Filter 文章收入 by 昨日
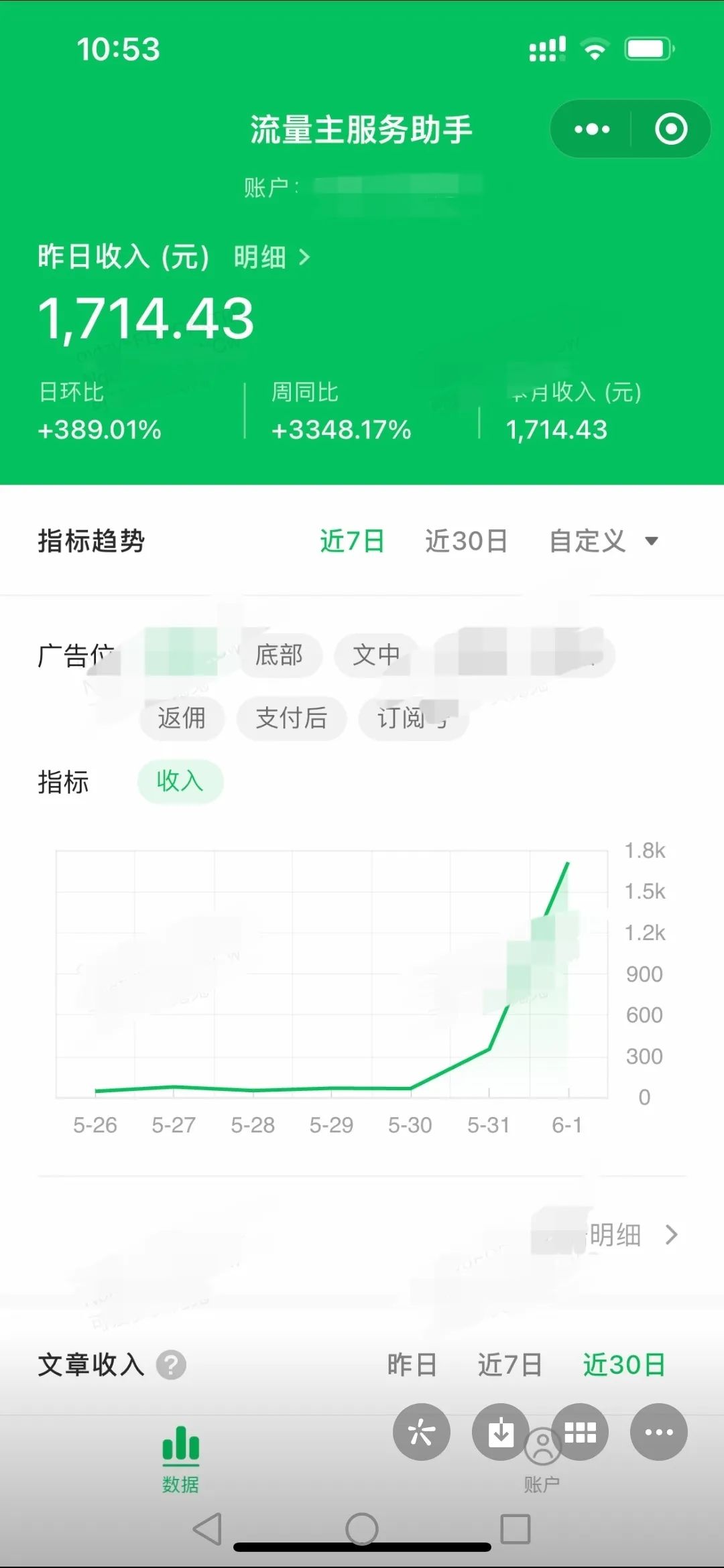The height and width of the screenshot is (1568, 724). pyautogui.click(x=412, y=1364)
